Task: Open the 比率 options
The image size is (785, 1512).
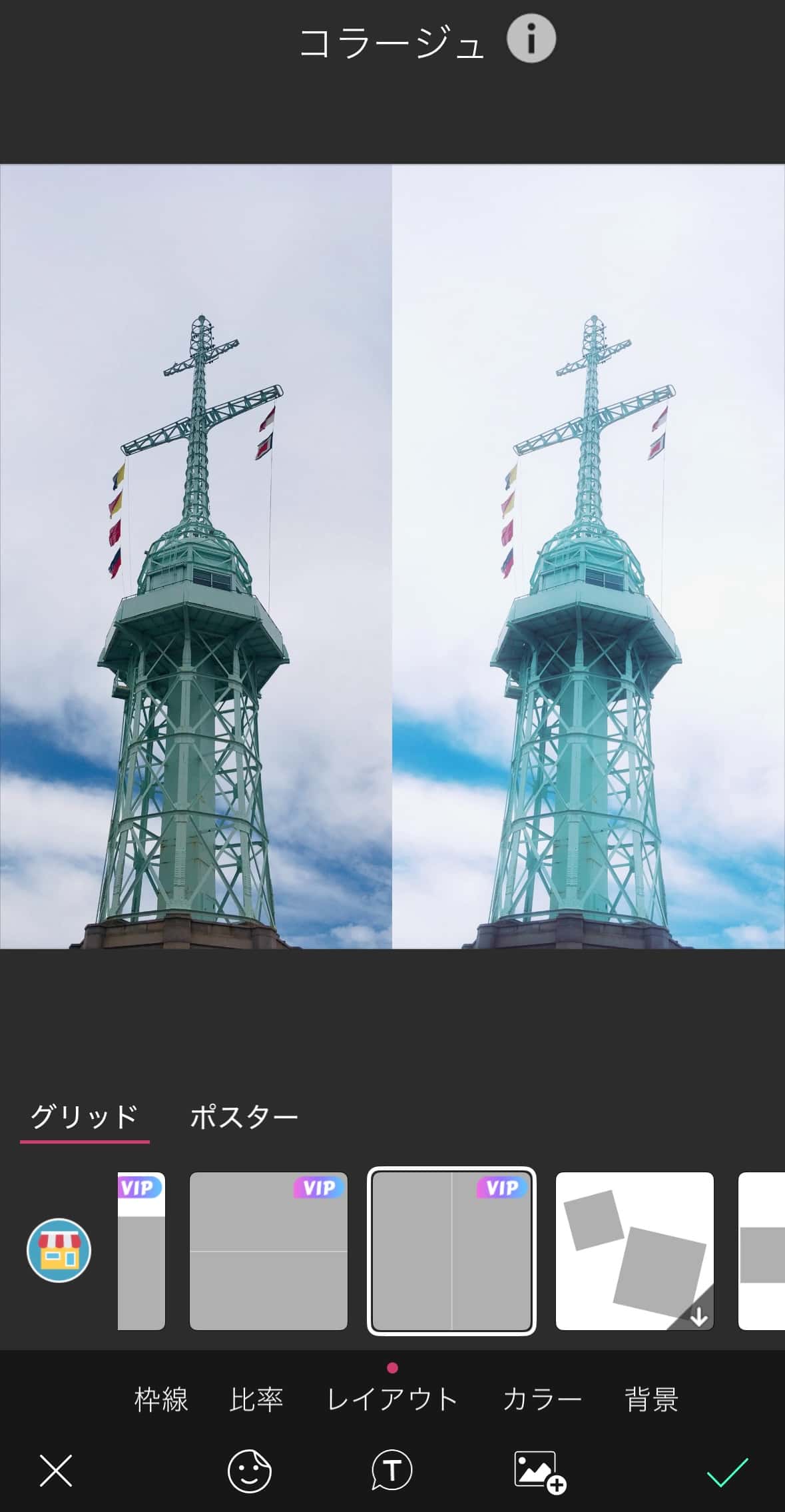Action: point(256,1399)
